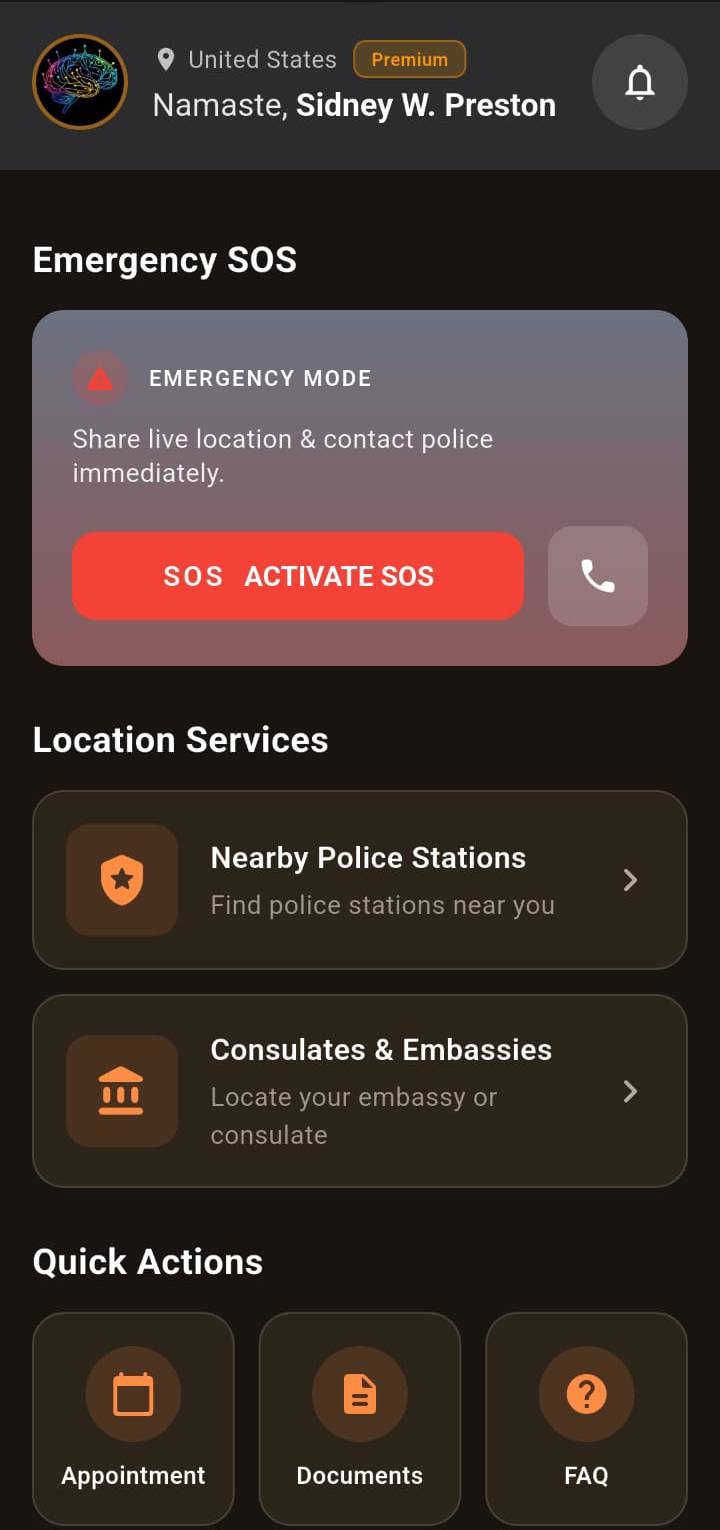Activate the emergency SOS
Viewport: 720px width, 1530px height.
298,576
